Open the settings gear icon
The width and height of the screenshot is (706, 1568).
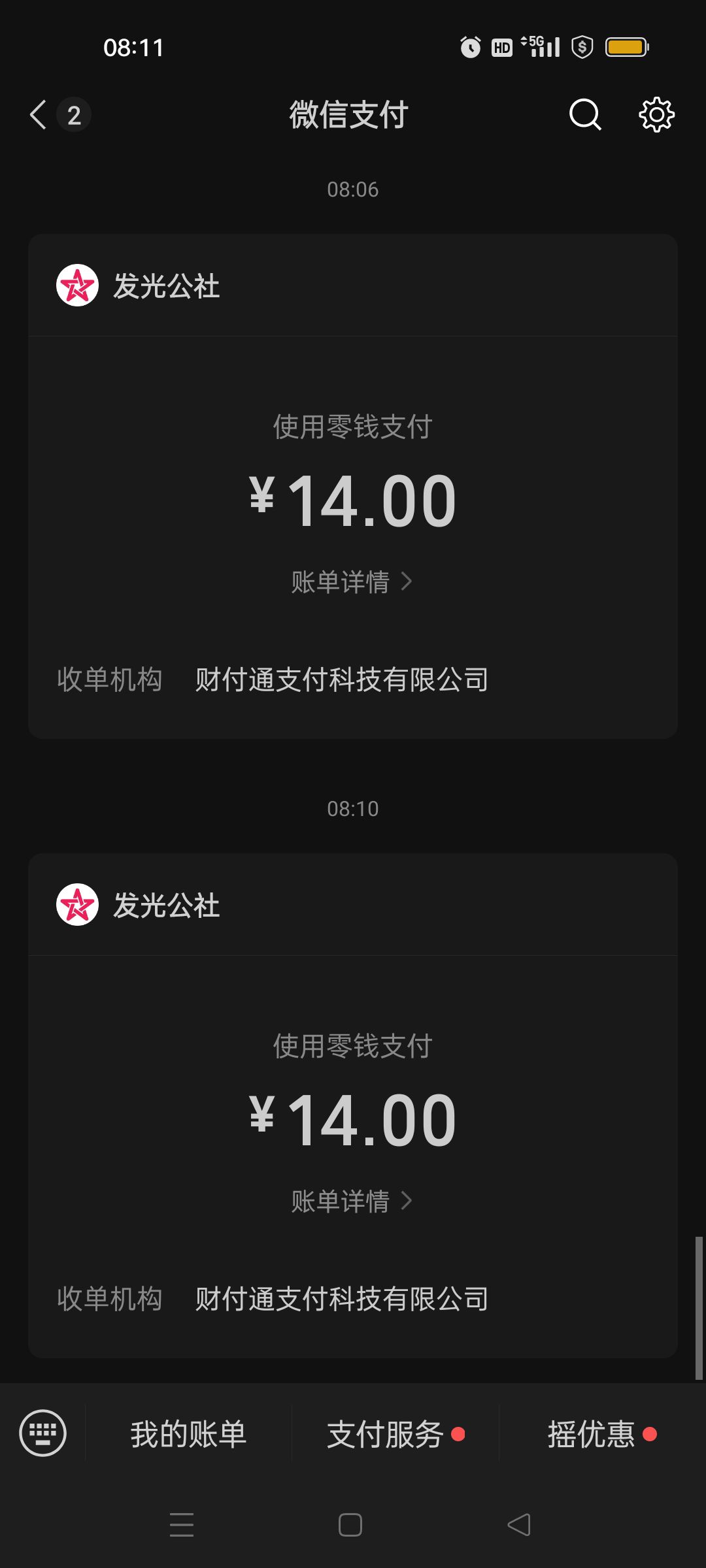656,115
